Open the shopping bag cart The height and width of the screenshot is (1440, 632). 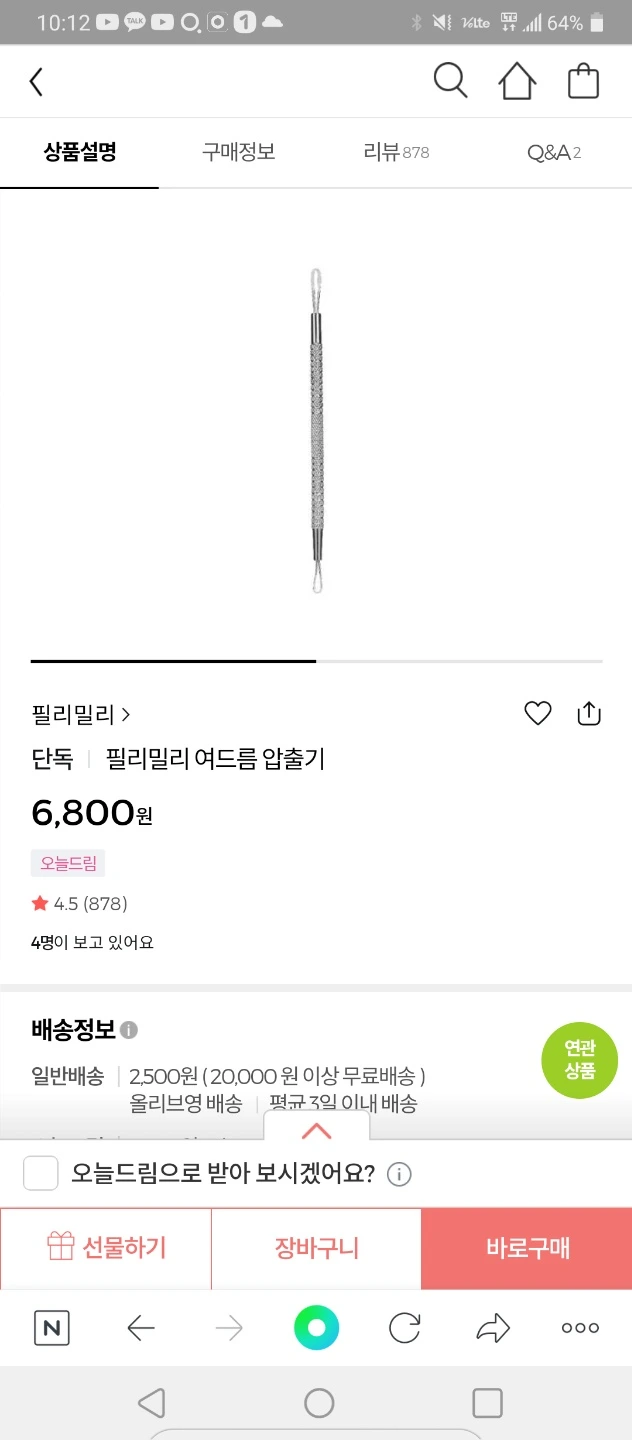pyautogui.click(x=583, y=81)
